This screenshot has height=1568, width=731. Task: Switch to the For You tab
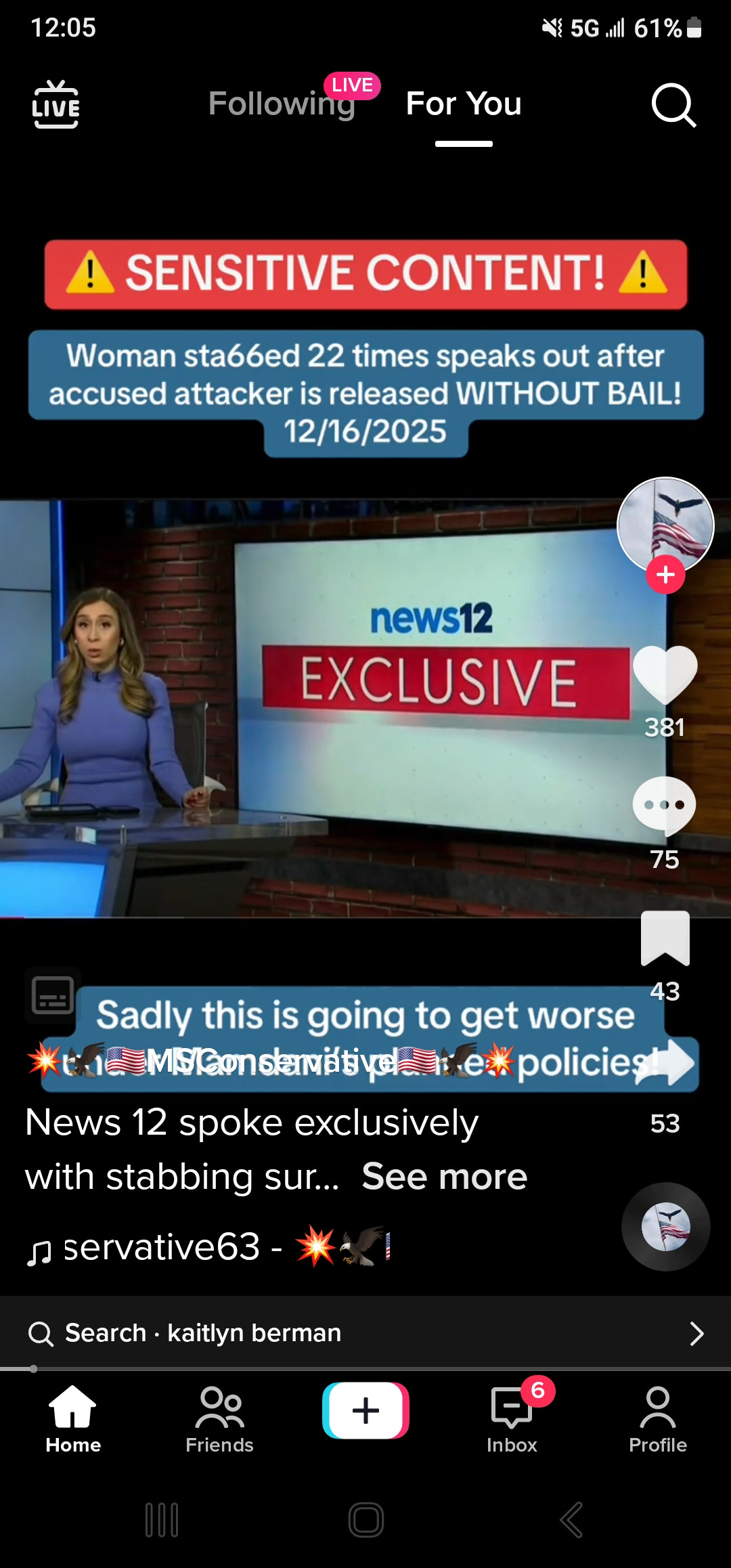tap(464, 104)
